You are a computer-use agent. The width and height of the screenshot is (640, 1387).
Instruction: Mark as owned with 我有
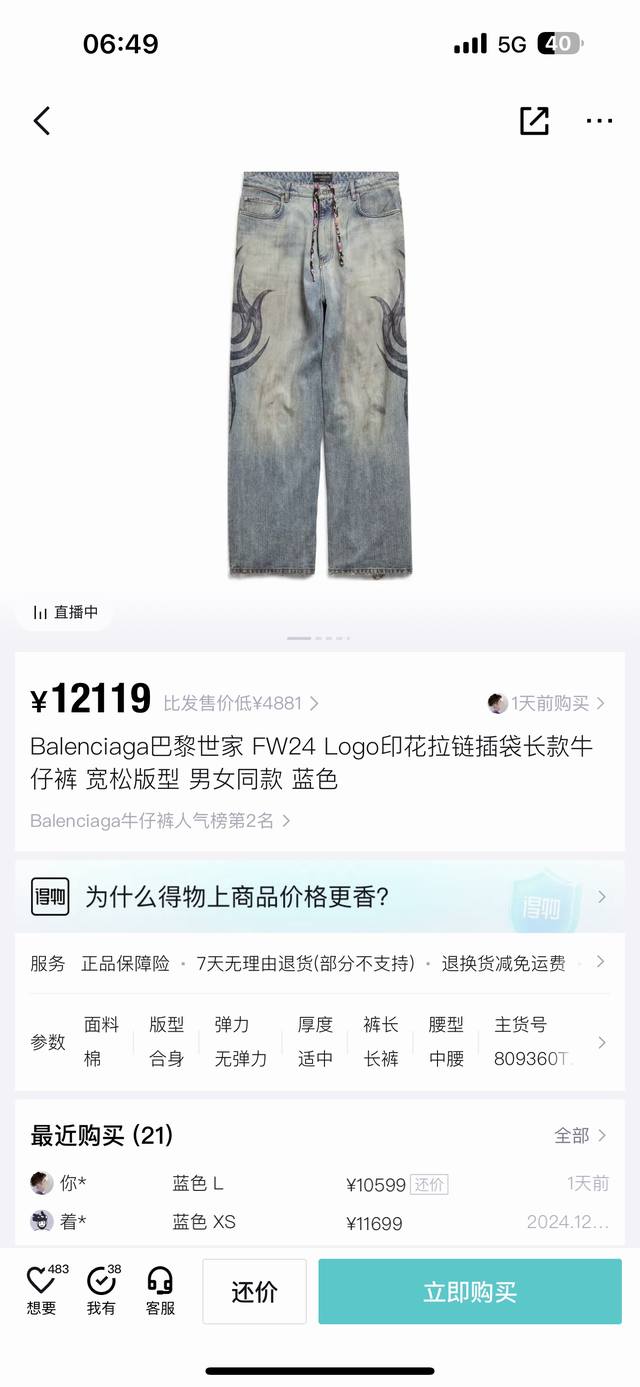[x=101, y=1290]
